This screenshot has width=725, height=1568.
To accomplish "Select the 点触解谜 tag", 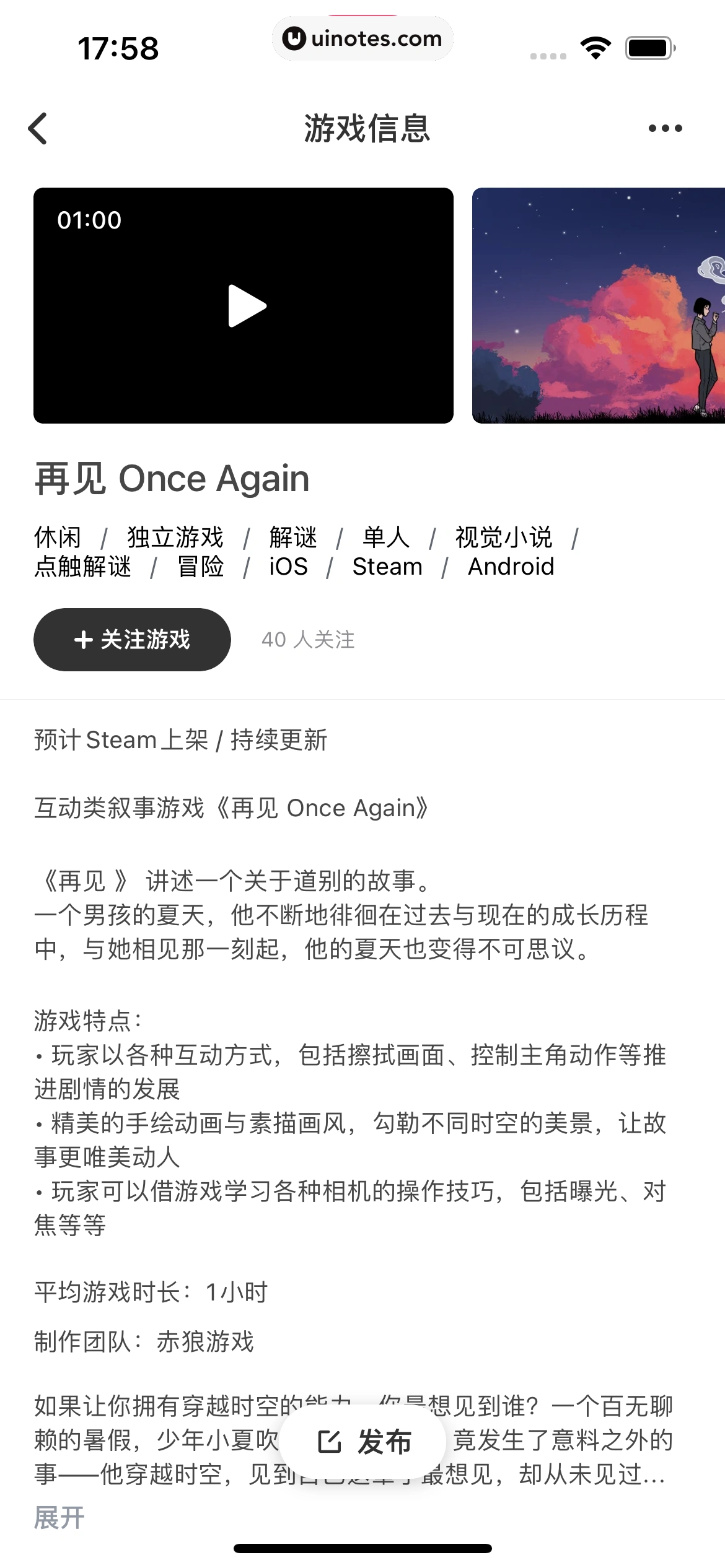I will pos(82,567).
